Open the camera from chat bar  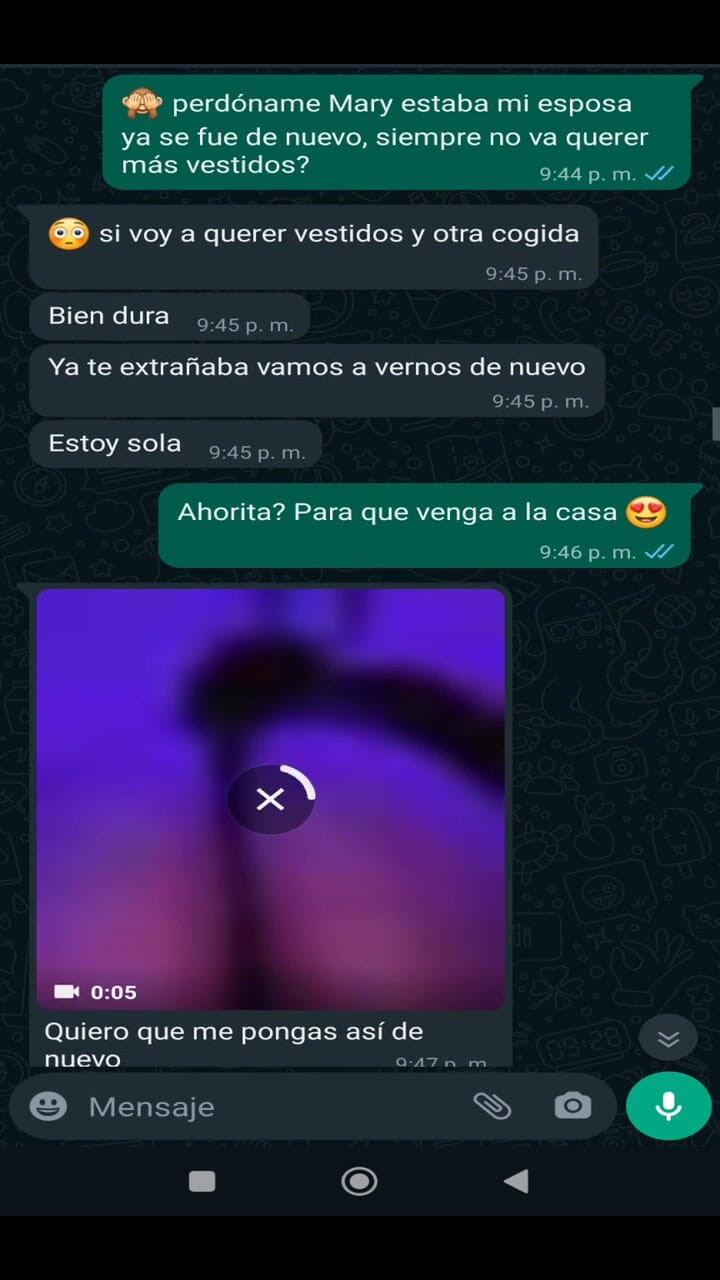click(572, 1106)
